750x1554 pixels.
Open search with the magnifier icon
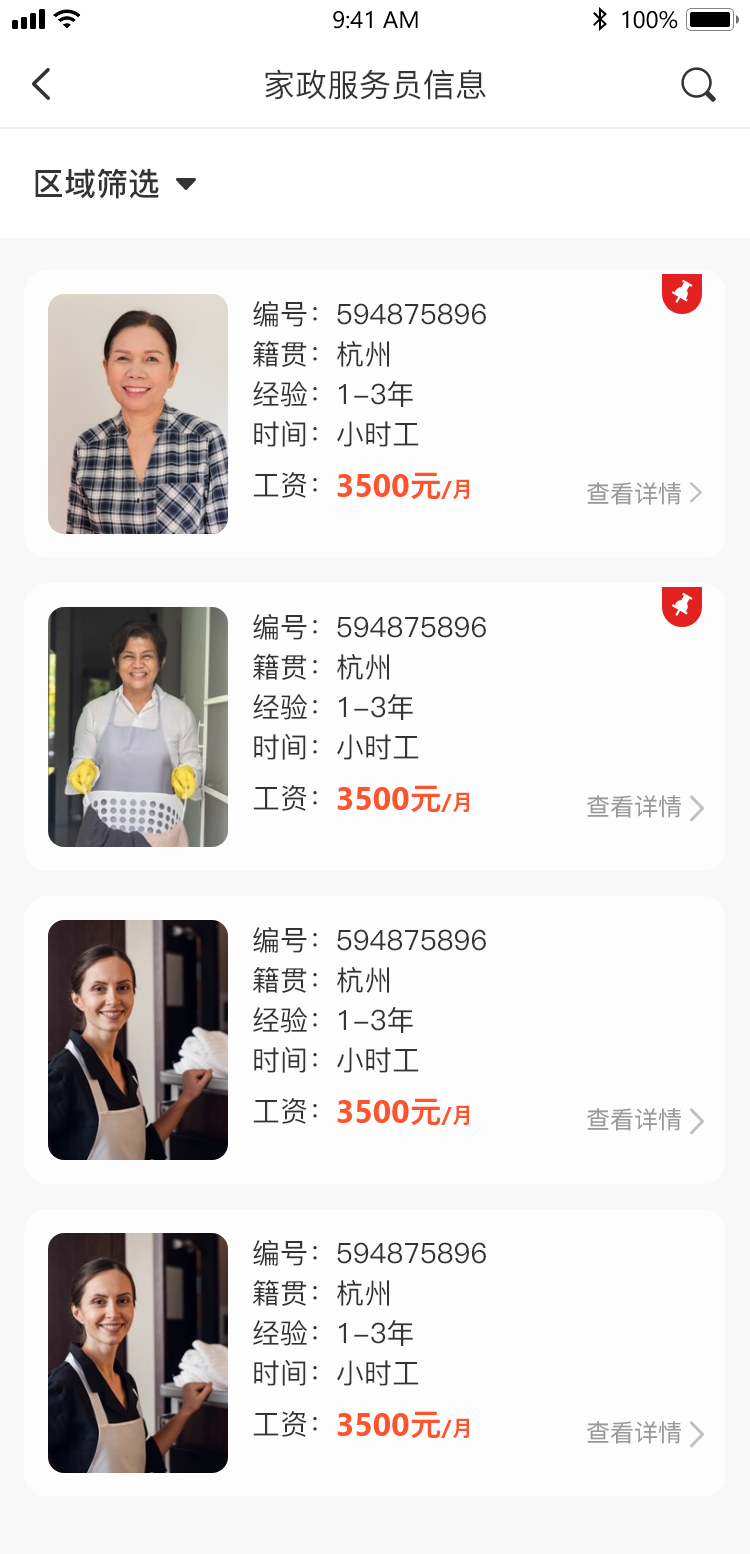point(698,85)
